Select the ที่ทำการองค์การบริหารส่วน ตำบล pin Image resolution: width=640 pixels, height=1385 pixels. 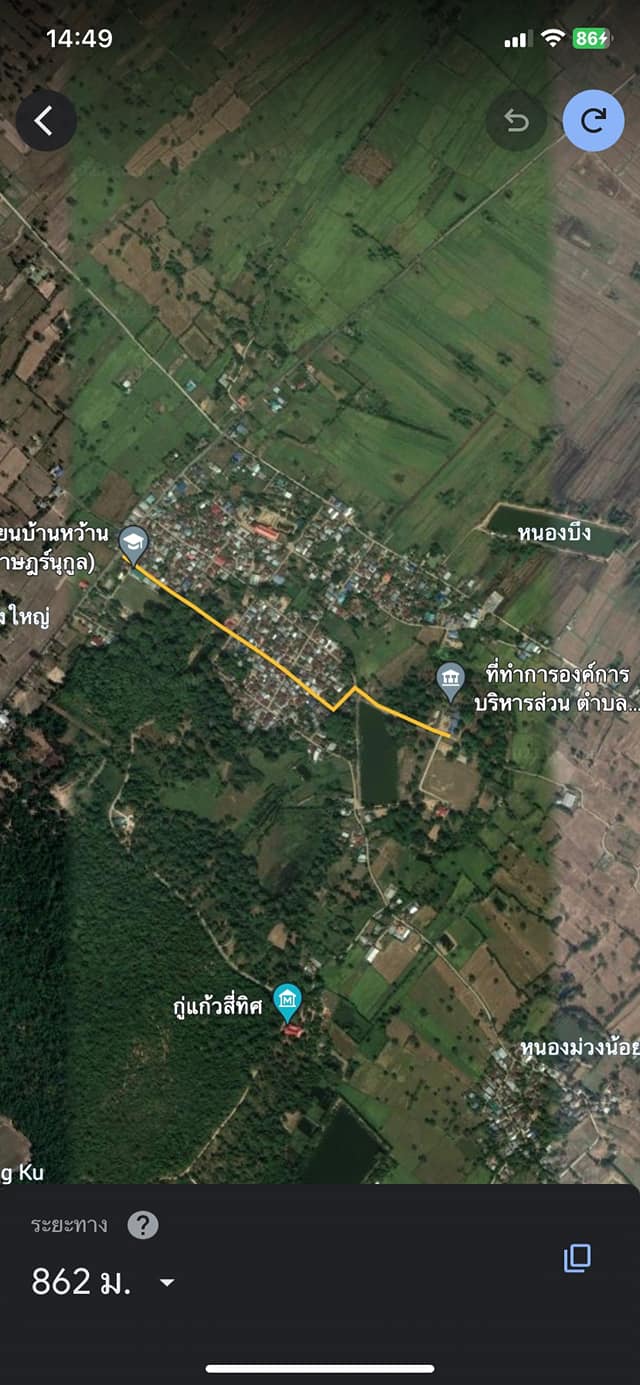tap(451, 681)
